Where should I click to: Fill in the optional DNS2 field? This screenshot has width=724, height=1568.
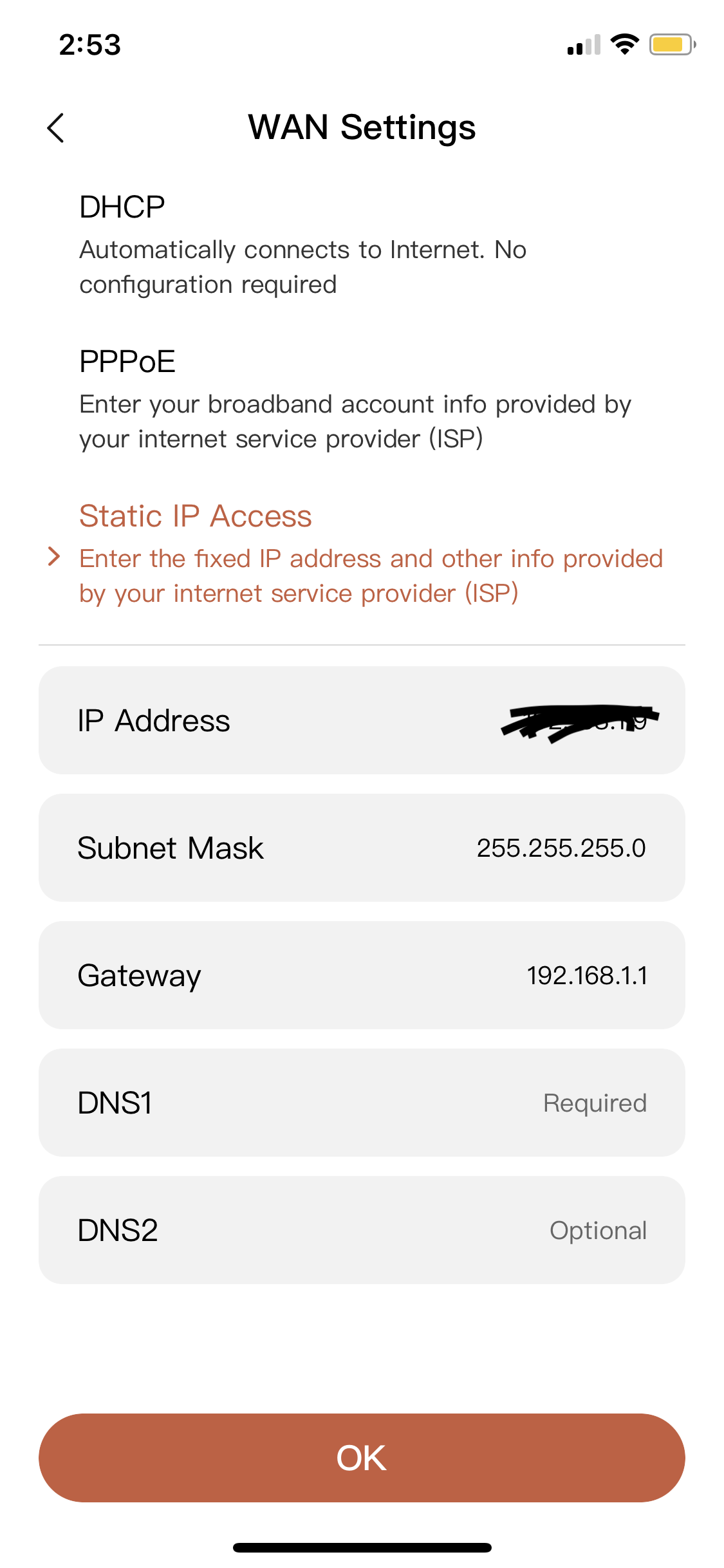[362, 1230]
